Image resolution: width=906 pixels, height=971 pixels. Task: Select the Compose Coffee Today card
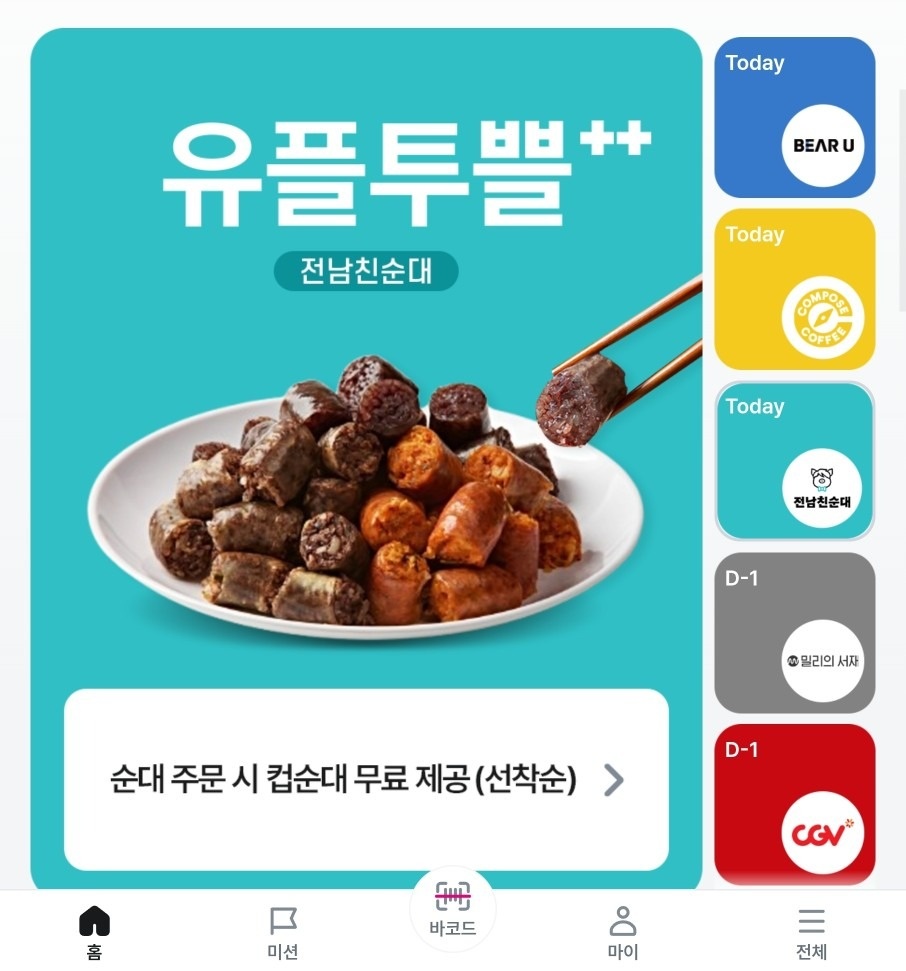[794, 289]
